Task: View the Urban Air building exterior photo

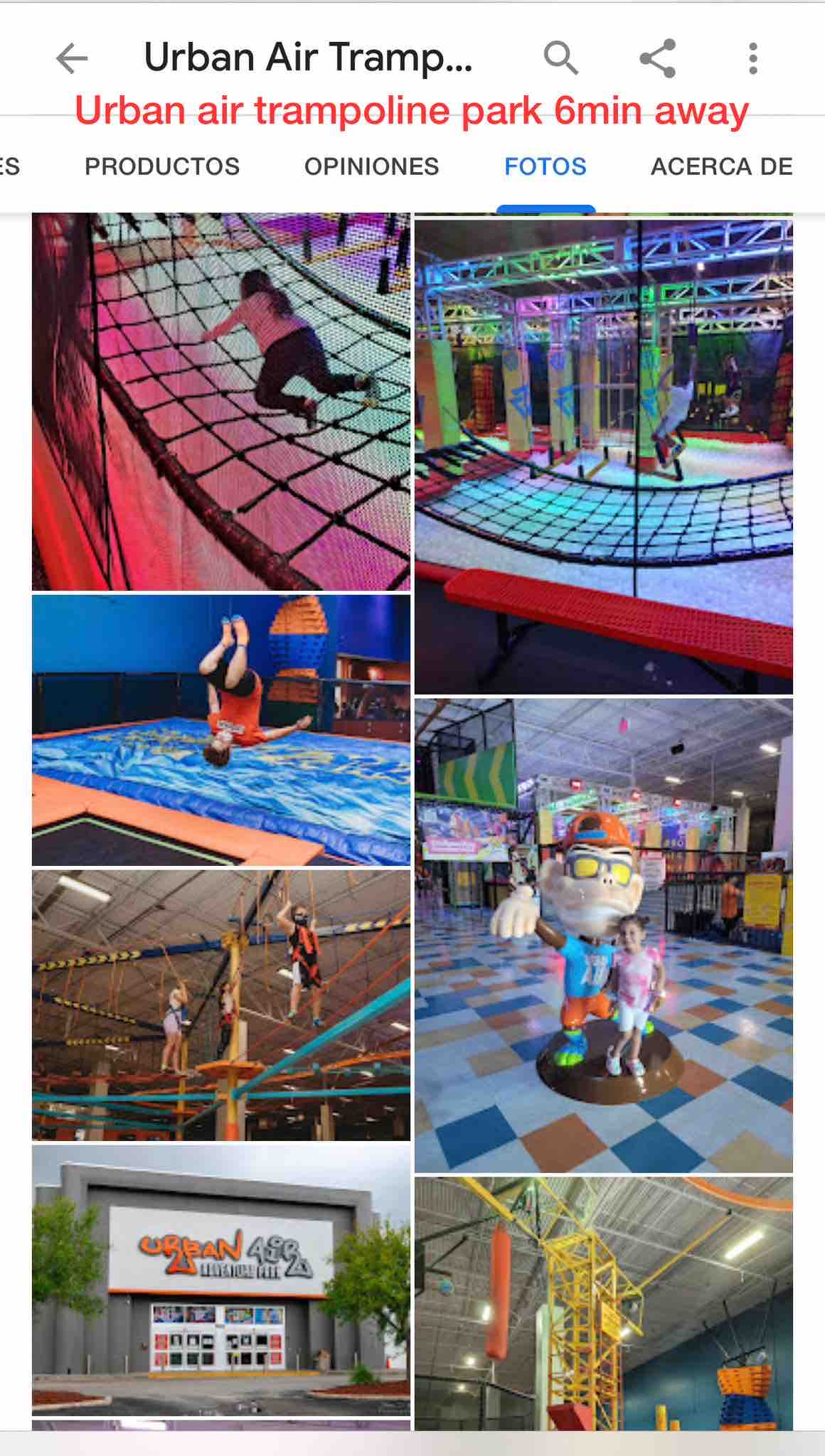Action: point(221,1280)
